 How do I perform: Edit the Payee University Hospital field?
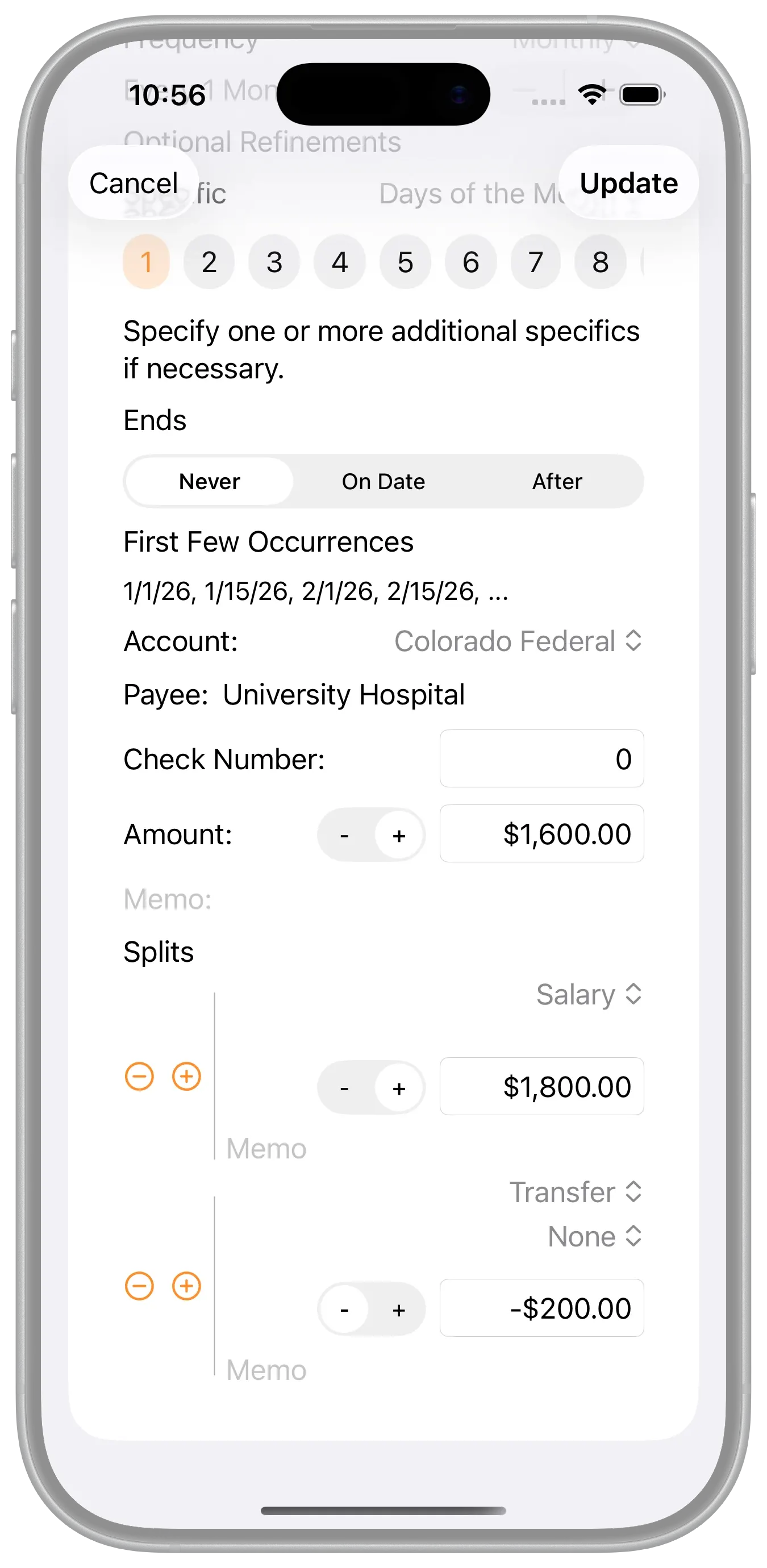(343, 694)
